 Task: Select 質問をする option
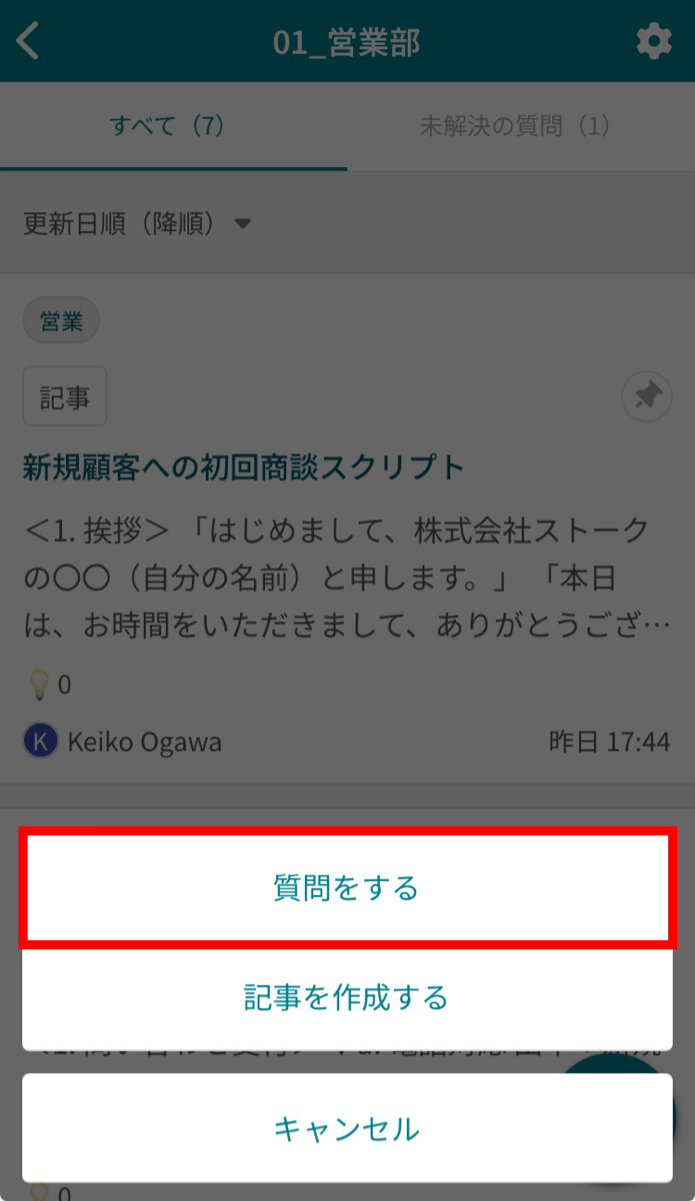347,888
